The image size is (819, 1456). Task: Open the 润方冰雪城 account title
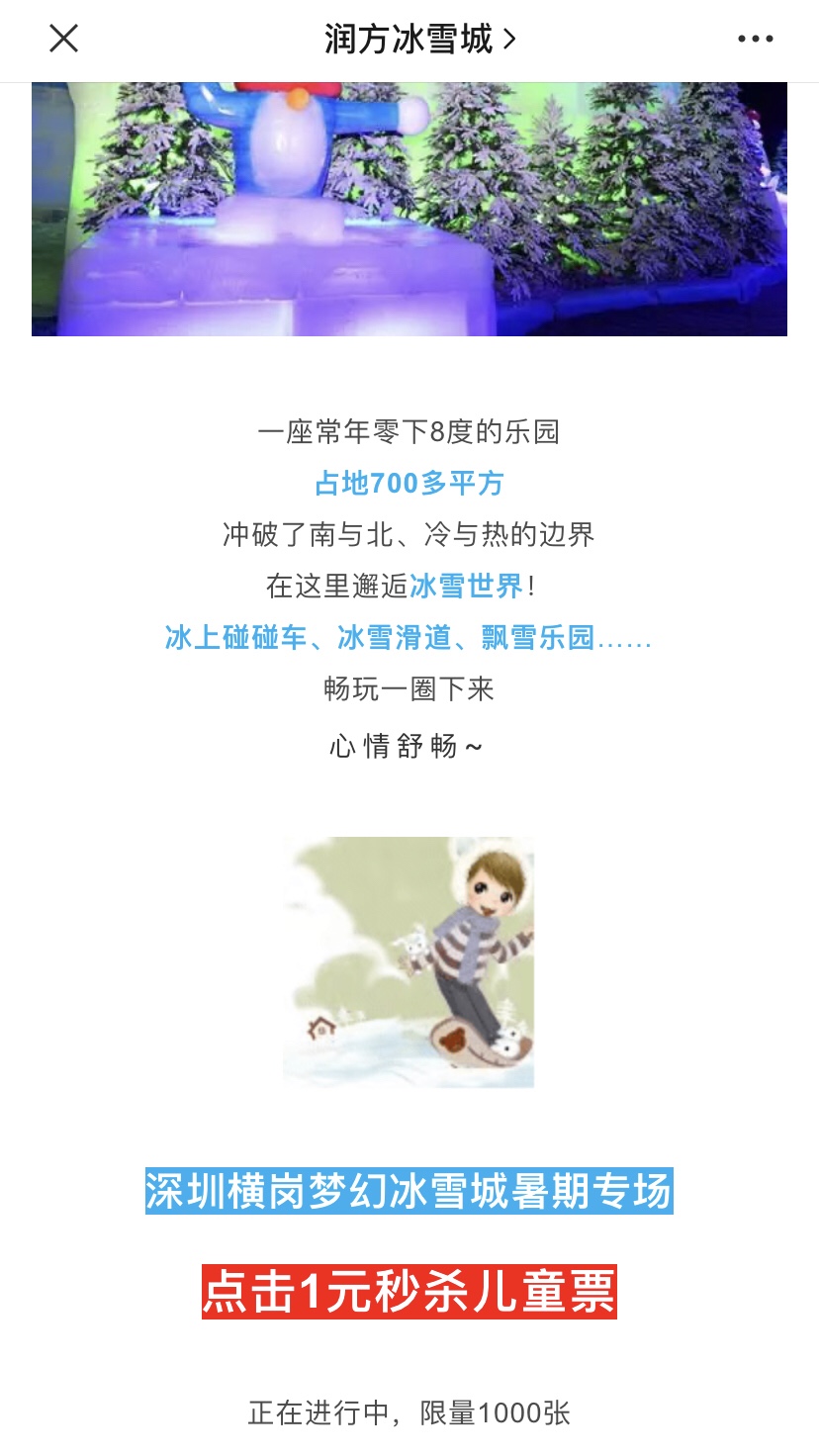point(420,40)
